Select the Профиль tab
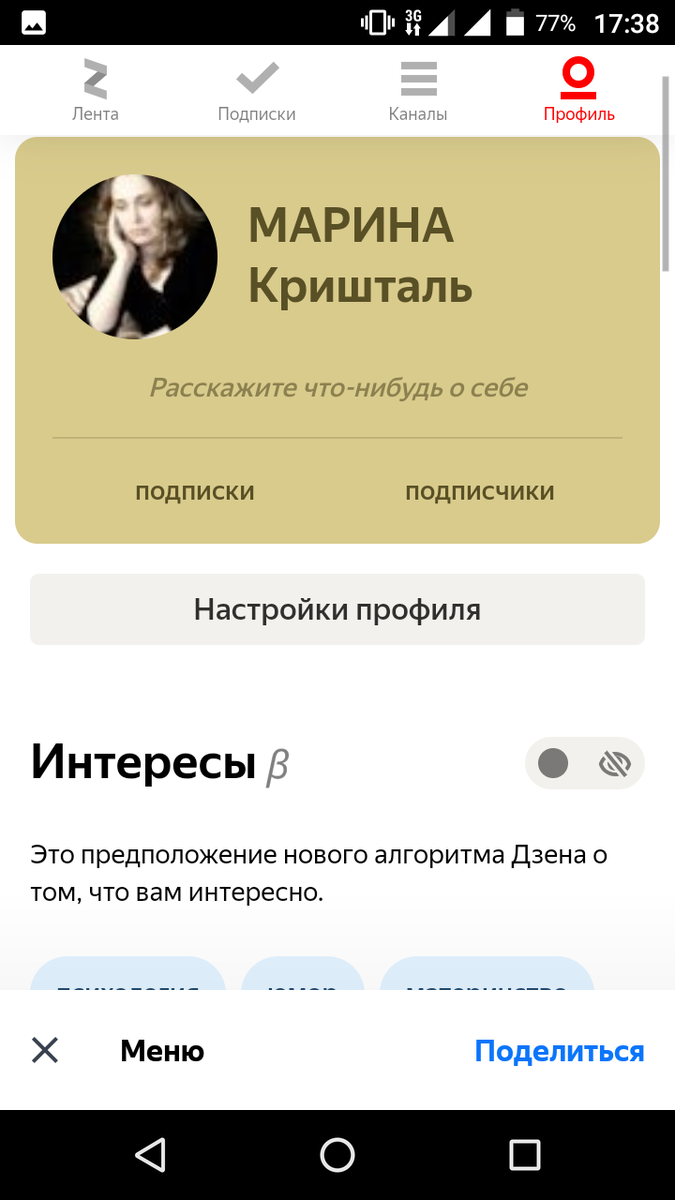The width and height of the screenshot is (675, 1200). 579,91
